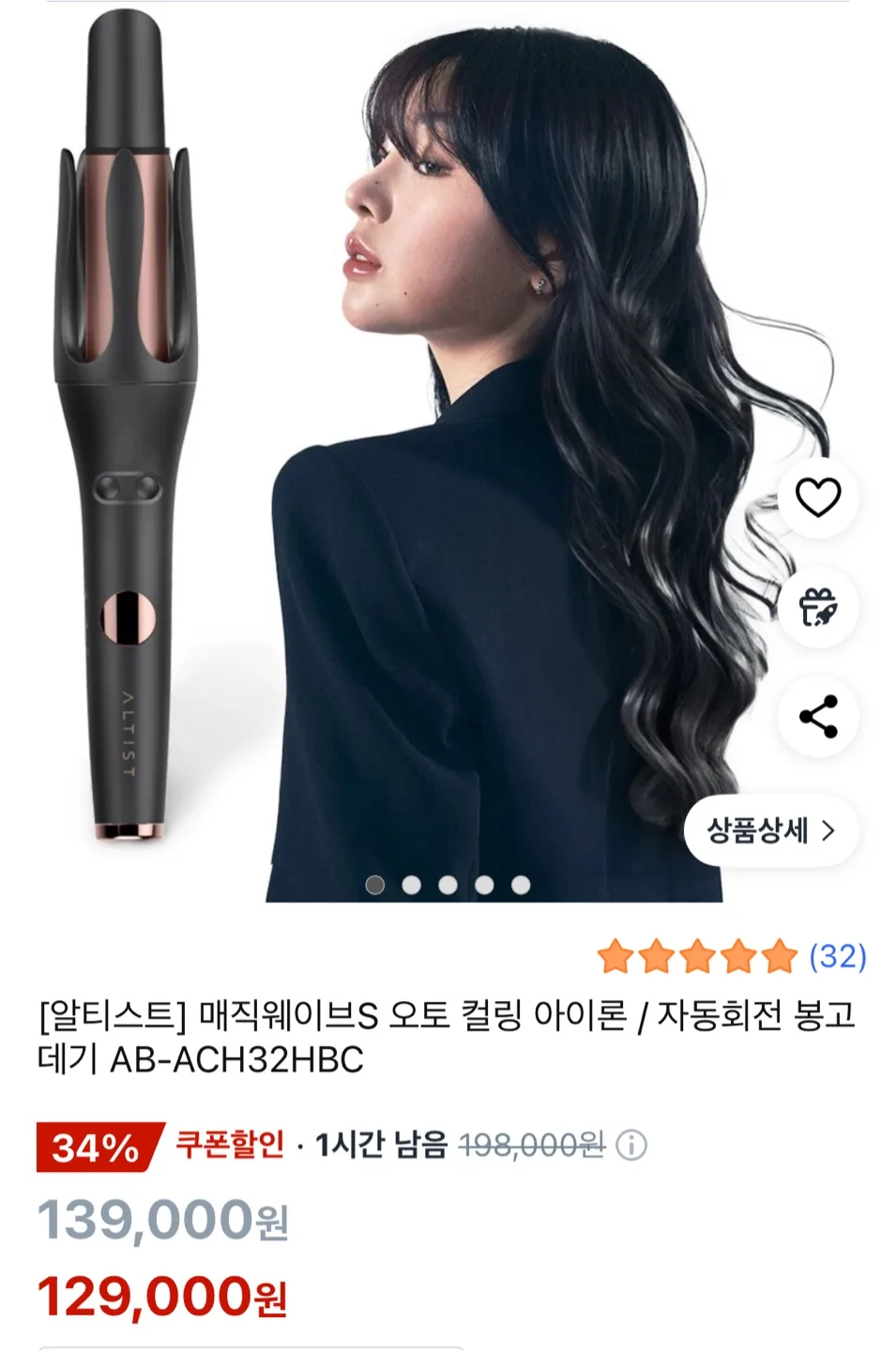Add this curling iron to wishlist
Image resolution: width=896 pixels, height=1351 pixels.
(817, 497)
